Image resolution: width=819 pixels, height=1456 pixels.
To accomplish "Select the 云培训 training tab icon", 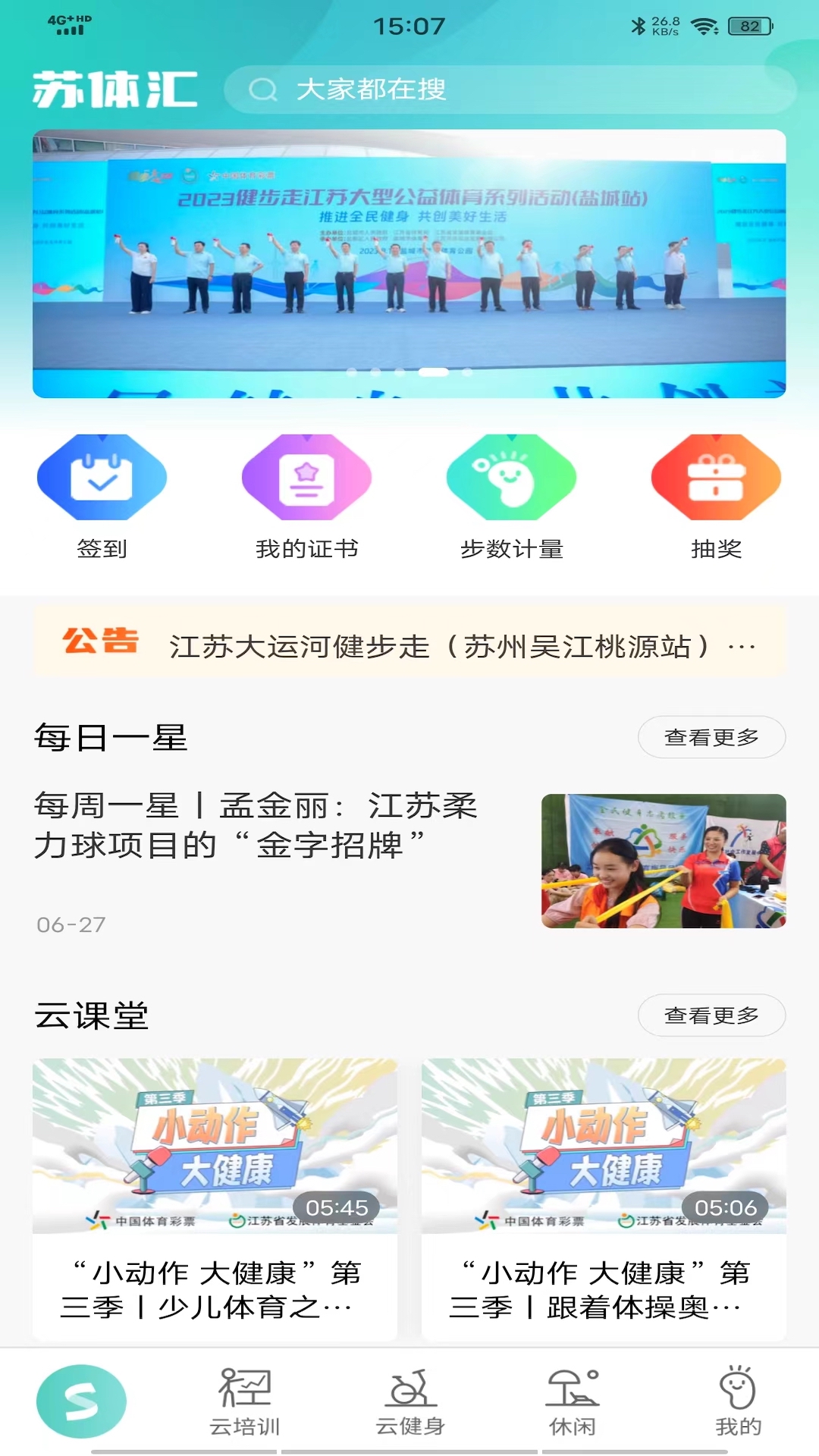I will (246, 1395).
